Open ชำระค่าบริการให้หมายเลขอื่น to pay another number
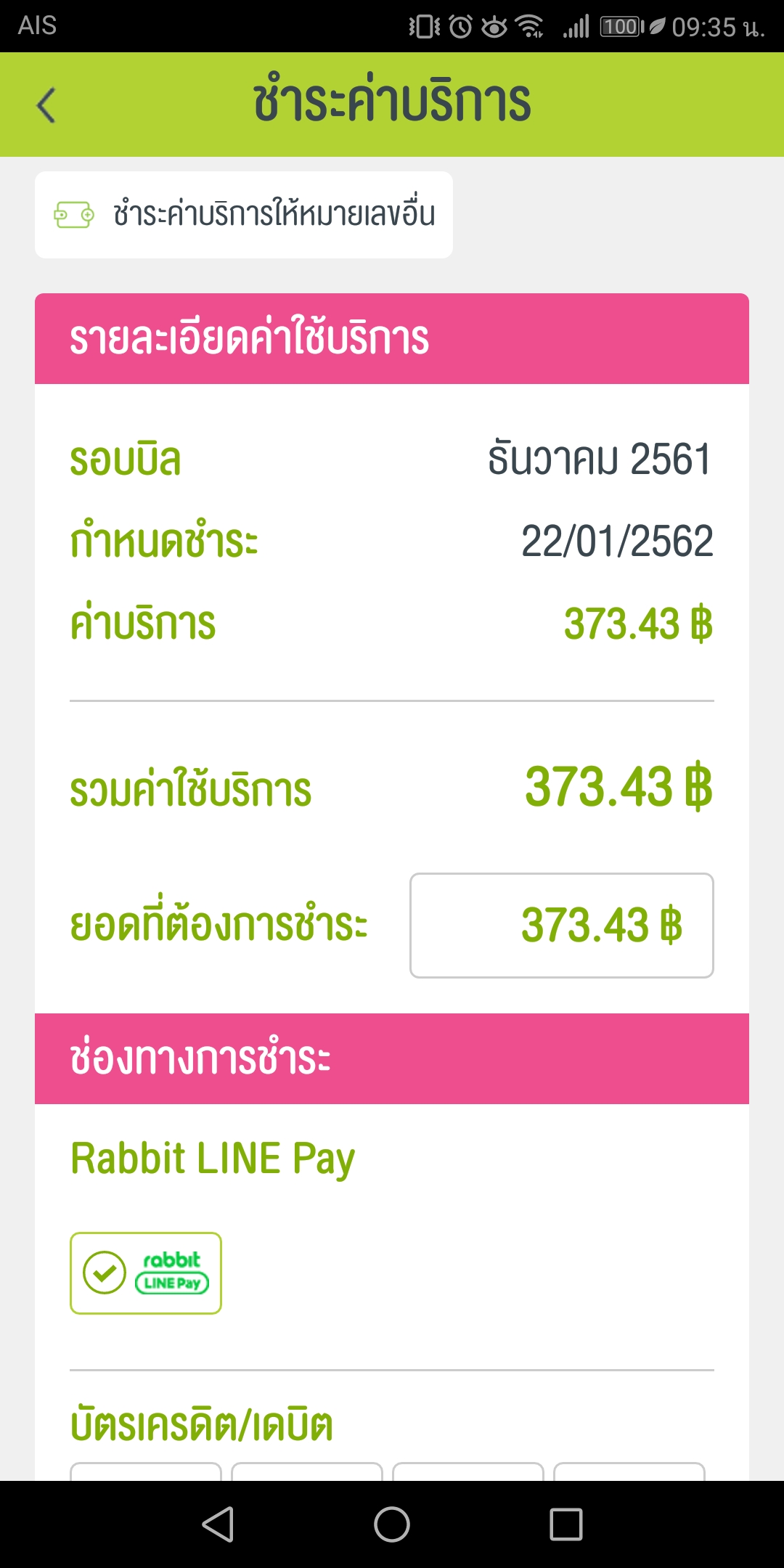The width and height of the screenshot is (784, 1568). pos(244,215)
